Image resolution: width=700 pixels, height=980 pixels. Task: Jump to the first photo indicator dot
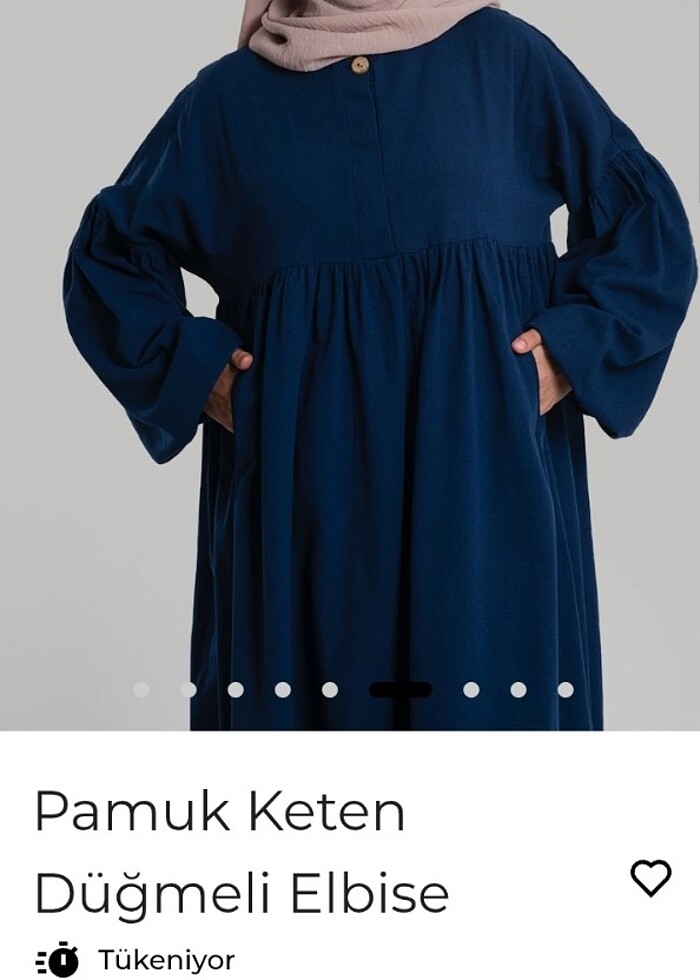[142, 689]
